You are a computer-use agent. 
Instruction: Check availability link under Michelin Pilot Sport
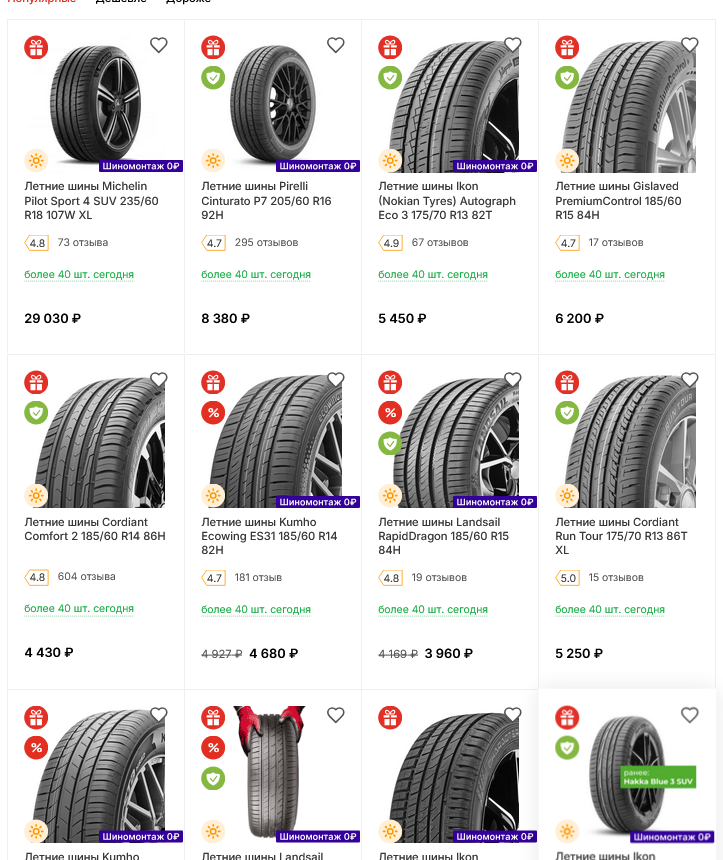point(79,274)
